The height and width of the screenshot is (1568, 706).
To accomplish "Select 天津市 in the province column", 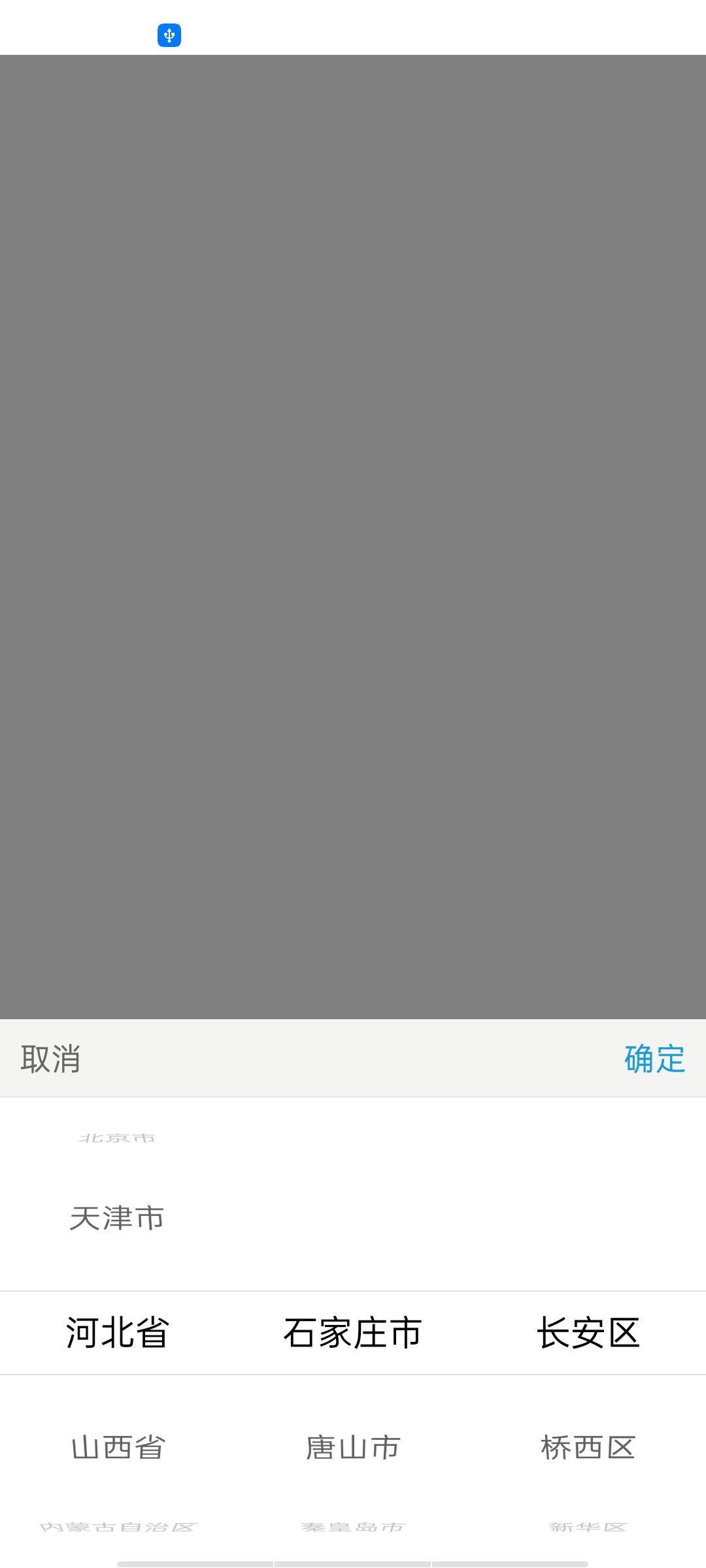I will (117, 1218).
